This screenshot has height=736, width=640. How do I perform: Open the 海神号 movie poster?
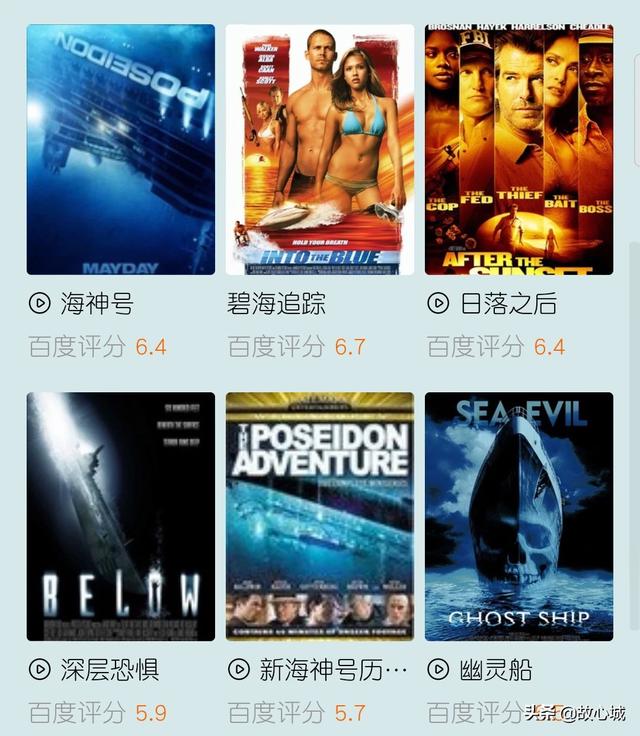tap(121, 150)
